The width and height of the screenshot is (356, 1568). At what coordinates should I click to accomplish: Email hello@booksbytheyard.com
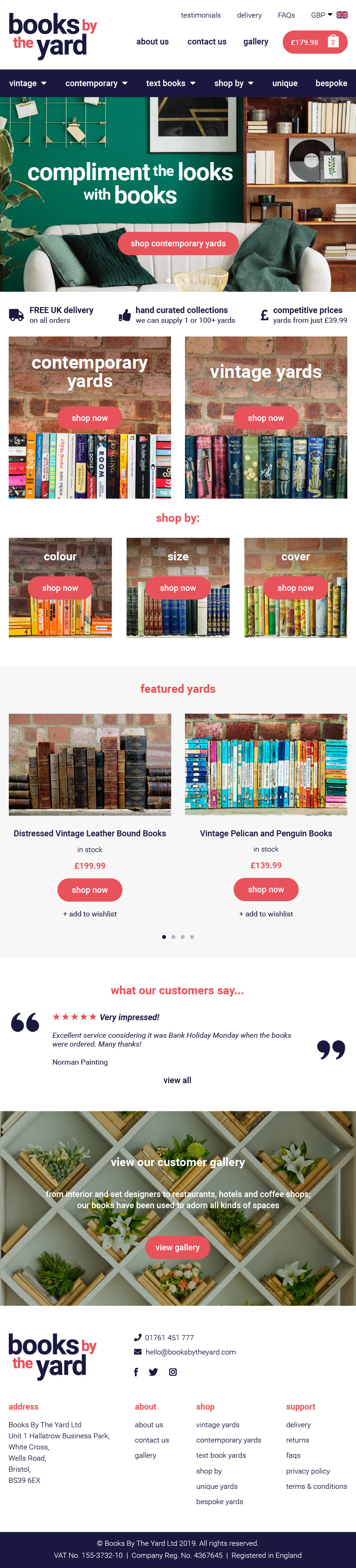tap(190, 1352)
